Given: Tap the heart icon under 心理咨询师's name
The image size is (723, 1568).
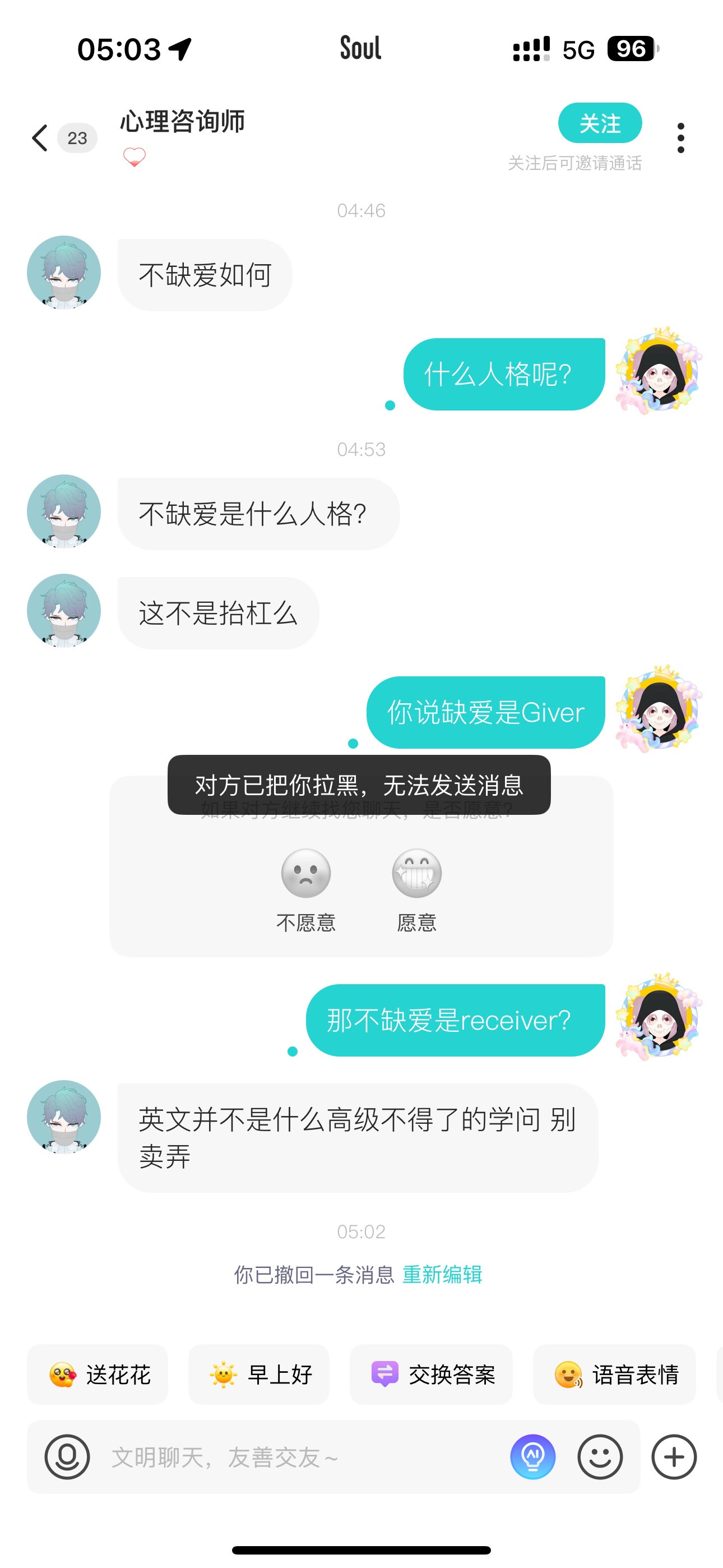Looking at the screenshot, I should 135,157.
